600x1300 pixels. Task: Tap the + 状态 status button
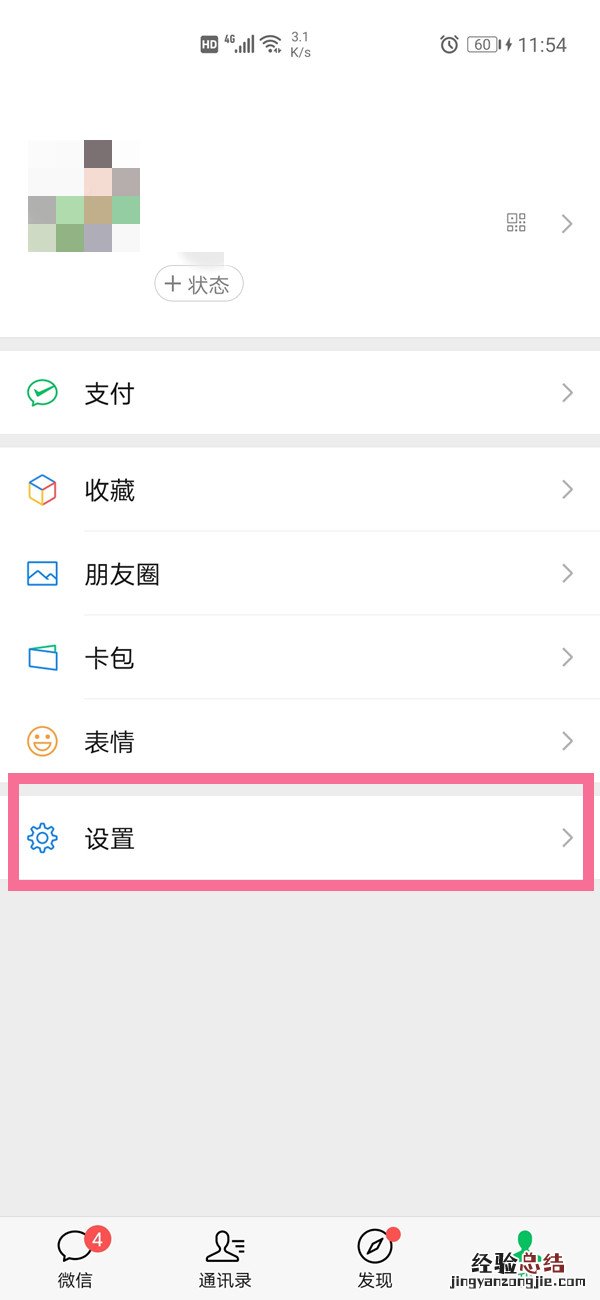(x=199, y=284)
